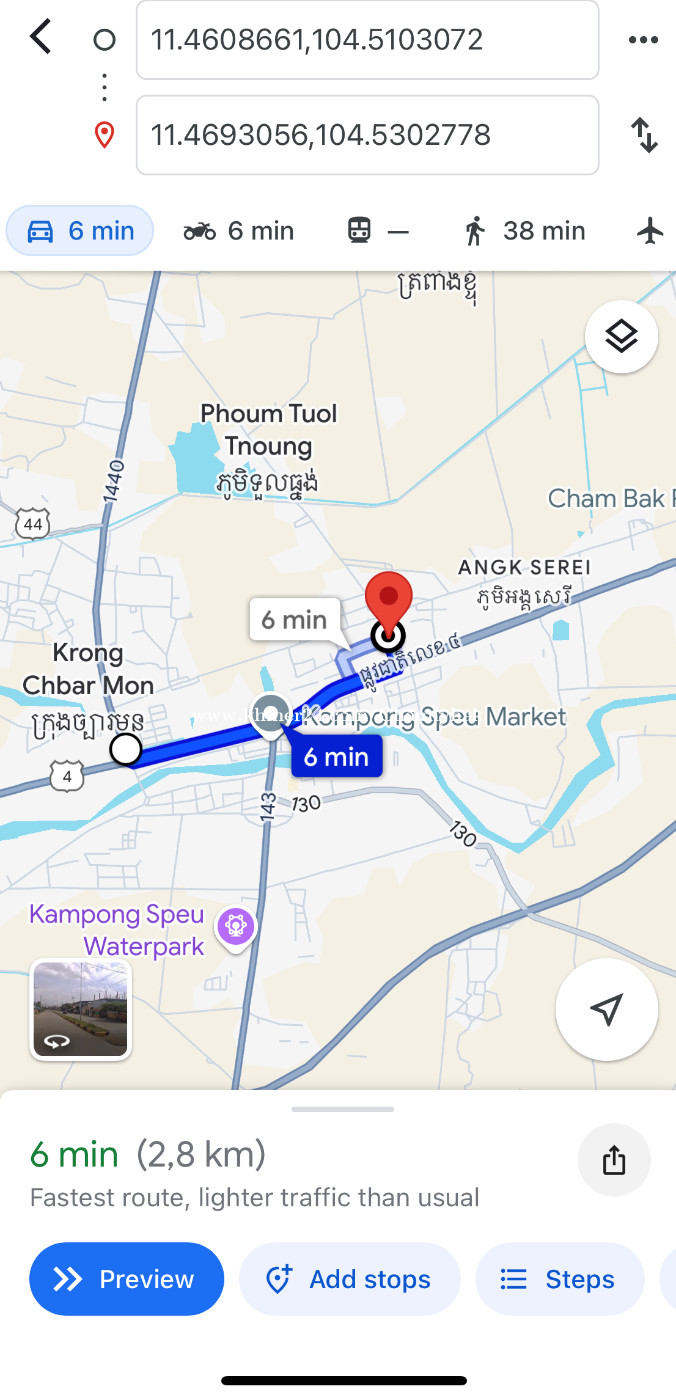
Task: Open Kampong Speu Waterpark place marker
Action: pos(236,926)
